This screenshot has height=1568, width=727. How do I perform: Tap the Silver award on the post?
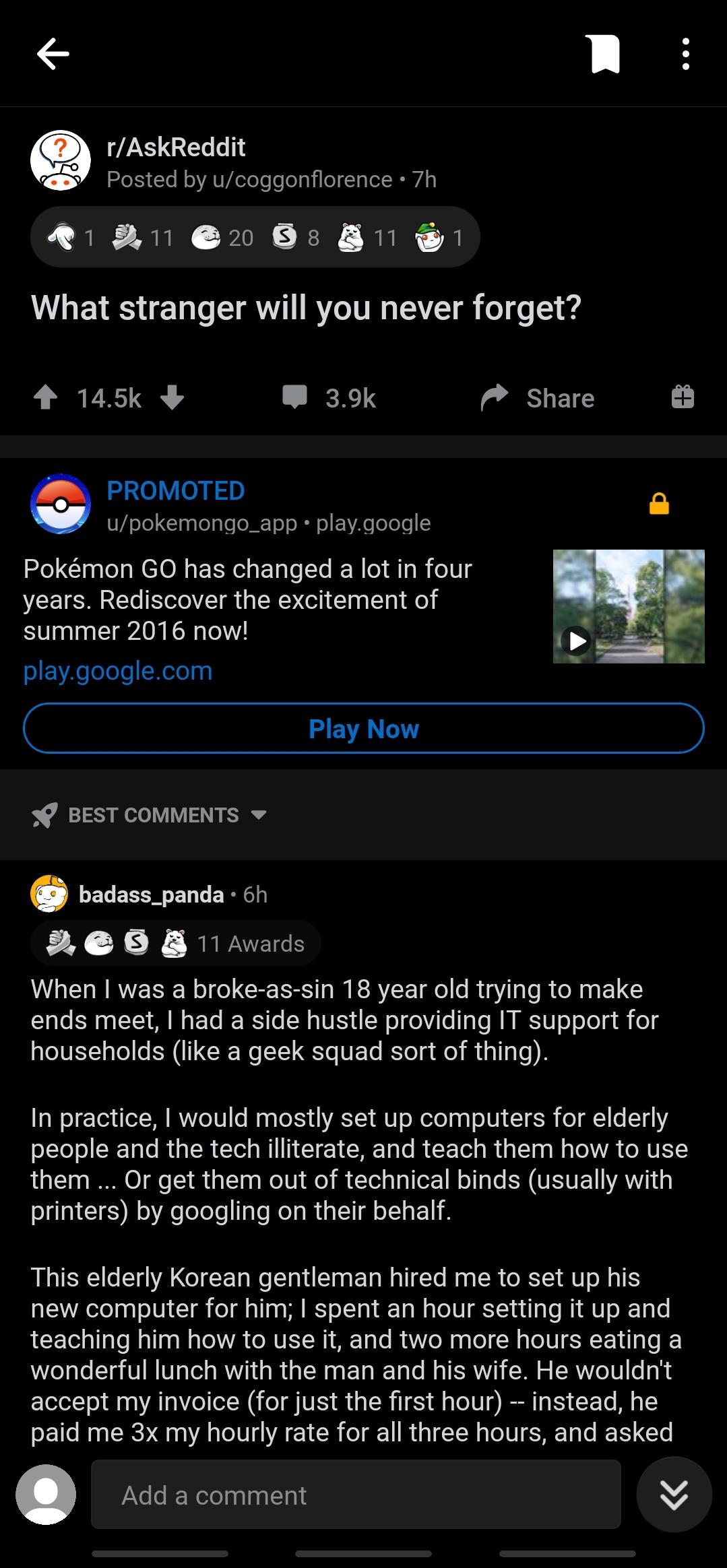[286, 236]
